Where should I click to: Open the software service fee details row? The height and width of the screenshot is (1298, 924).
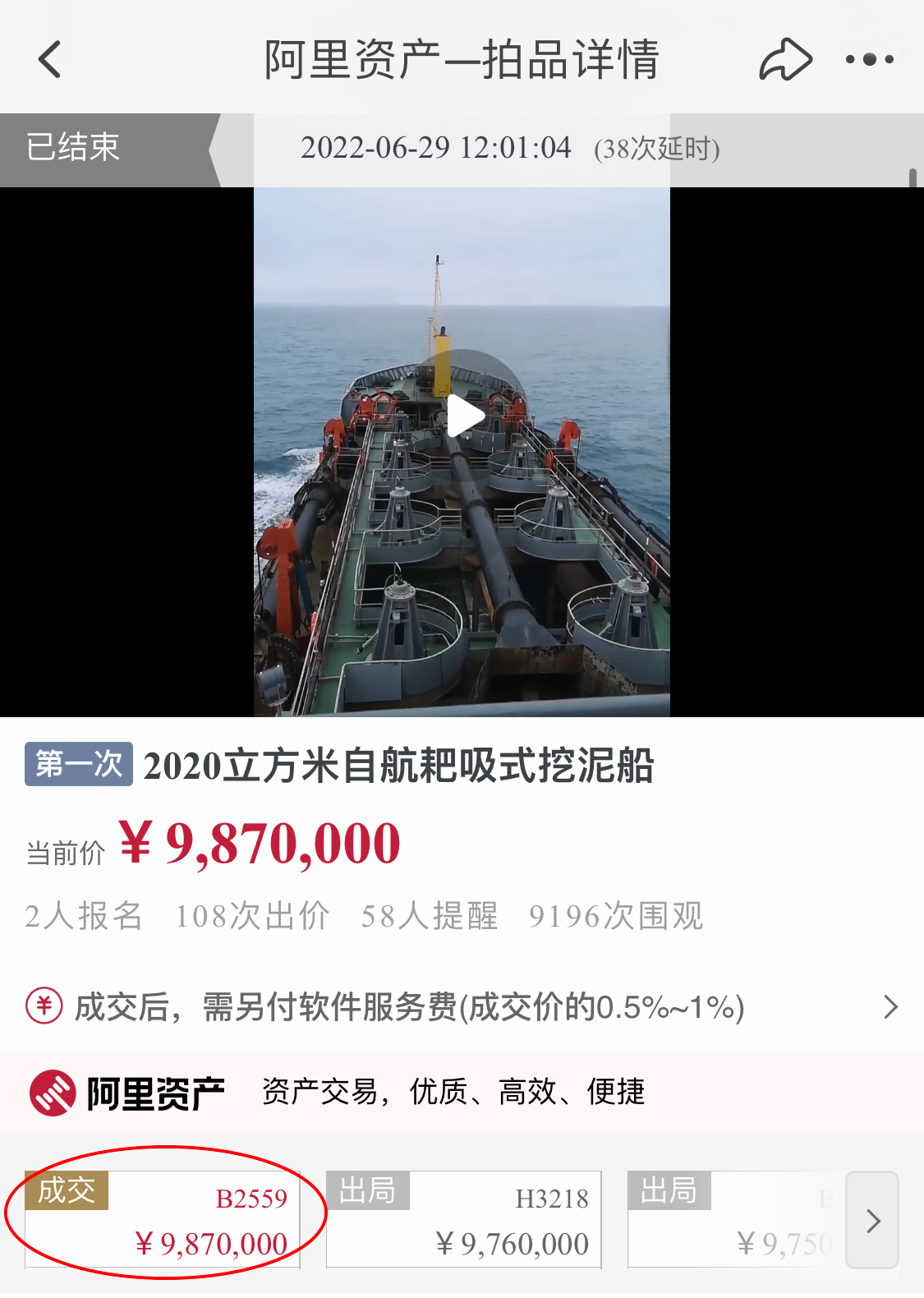[462, 1007]
